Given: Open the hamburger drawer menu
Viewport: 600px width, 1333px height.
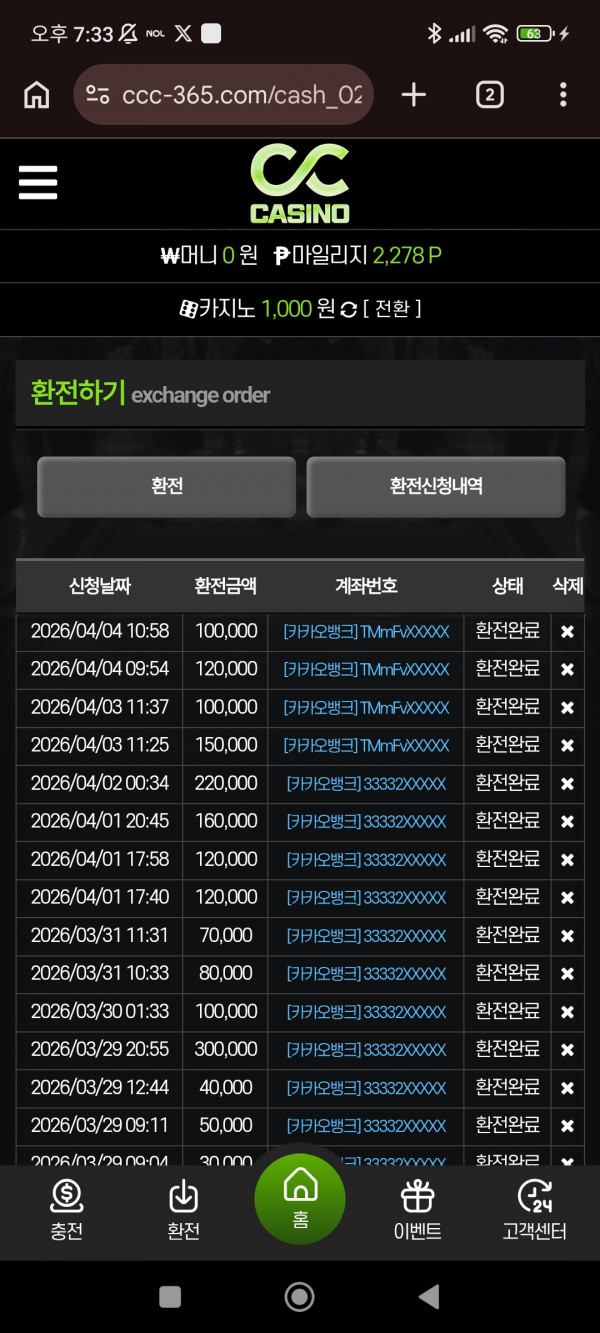Looking at the screenshot, I should coord(38,182).
